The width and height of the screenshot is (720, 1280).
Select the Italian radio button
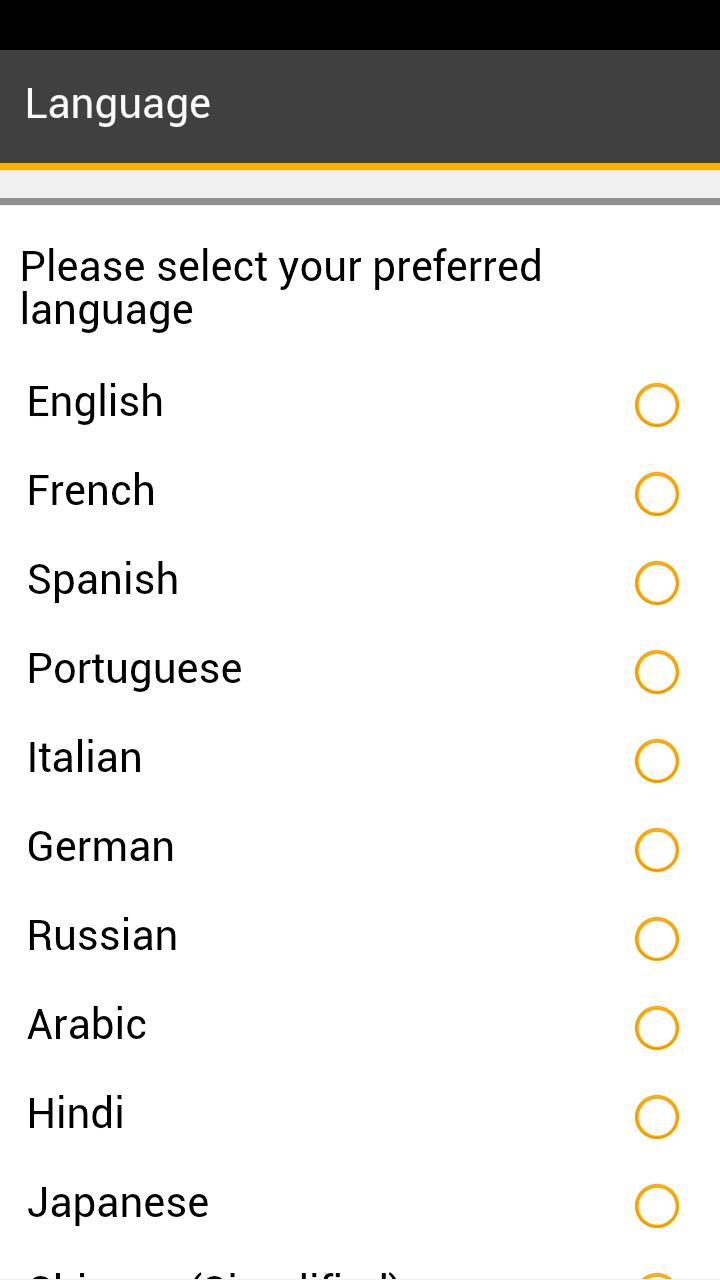click(656, 761)
